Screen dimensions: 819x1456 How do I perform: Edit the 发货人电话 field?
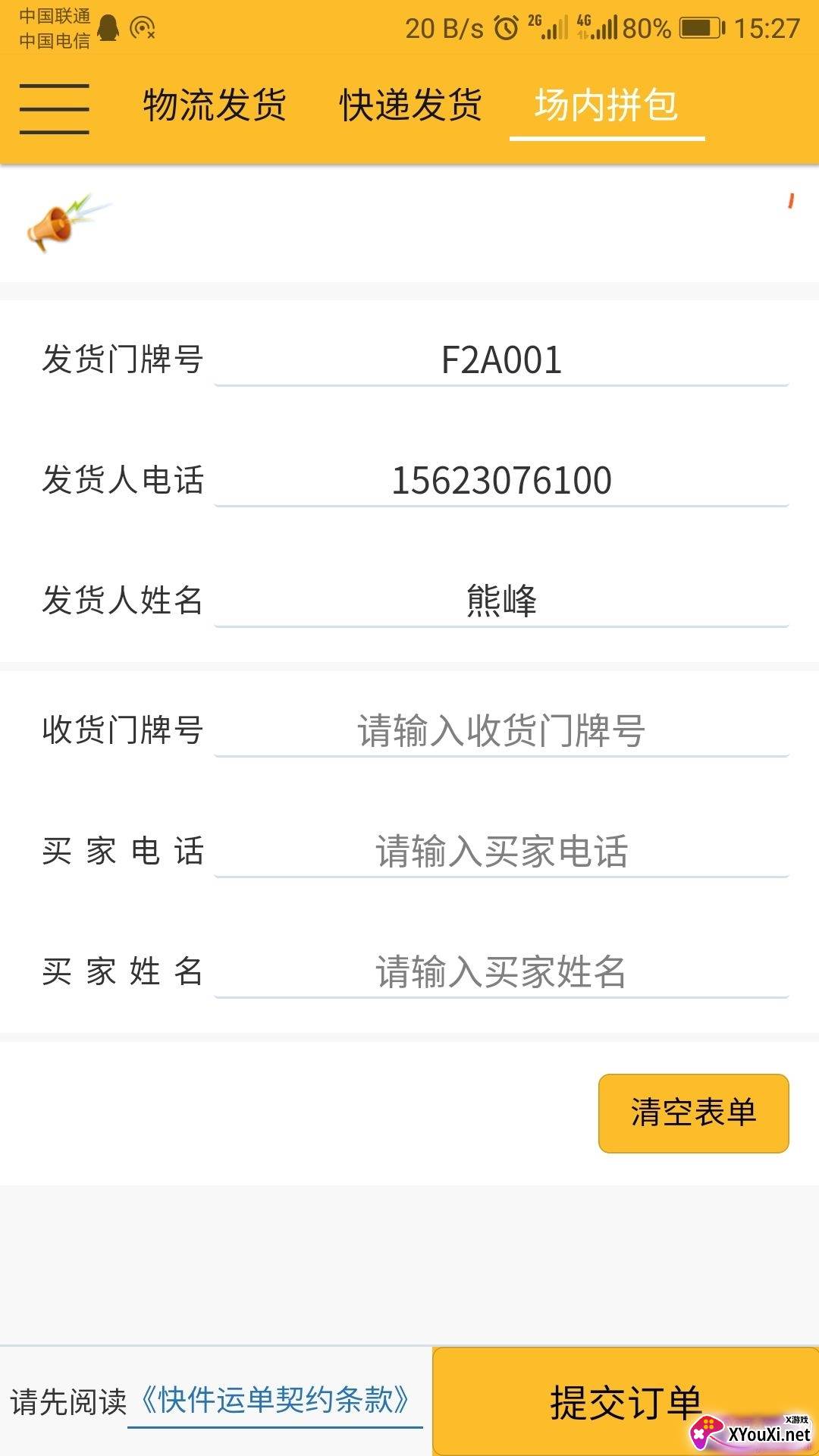pos(500,481)
